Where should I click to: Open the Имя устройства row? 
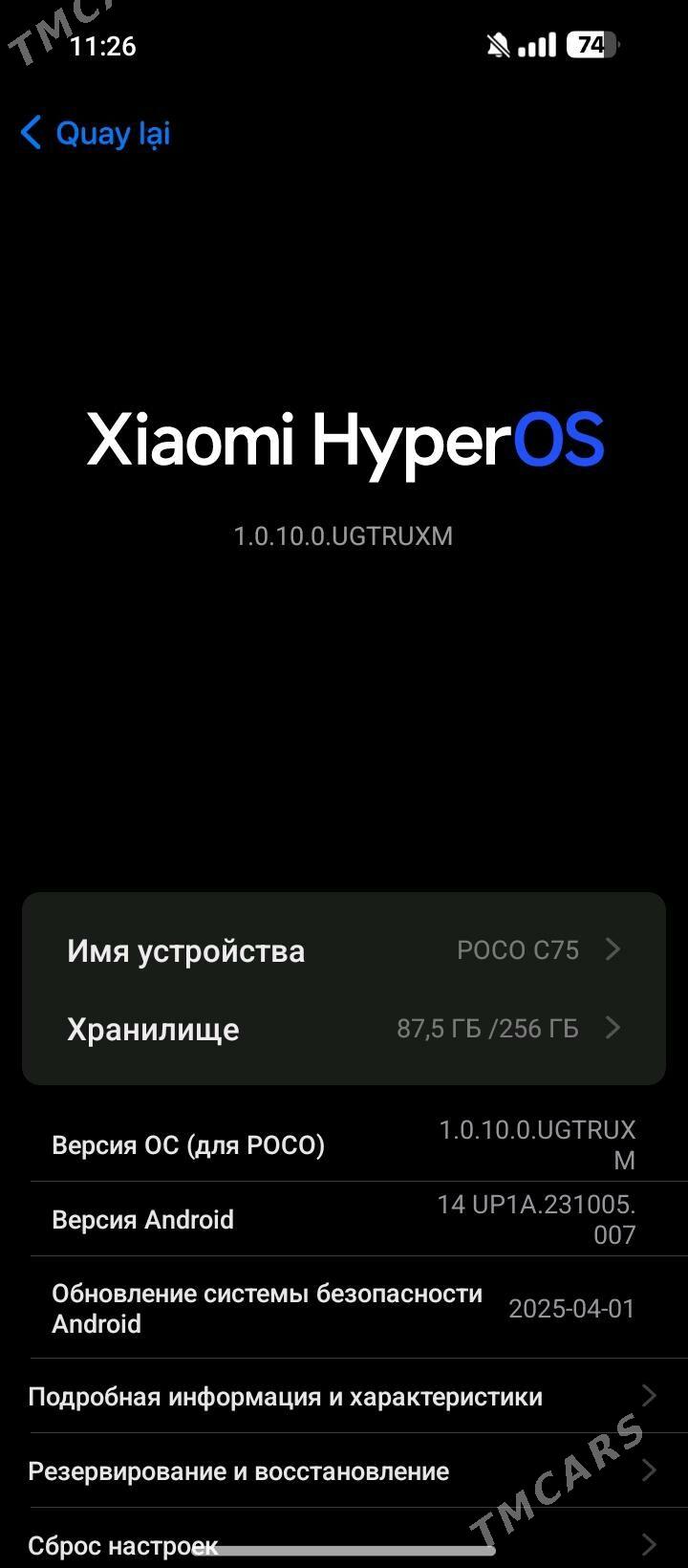pos(343,950)
